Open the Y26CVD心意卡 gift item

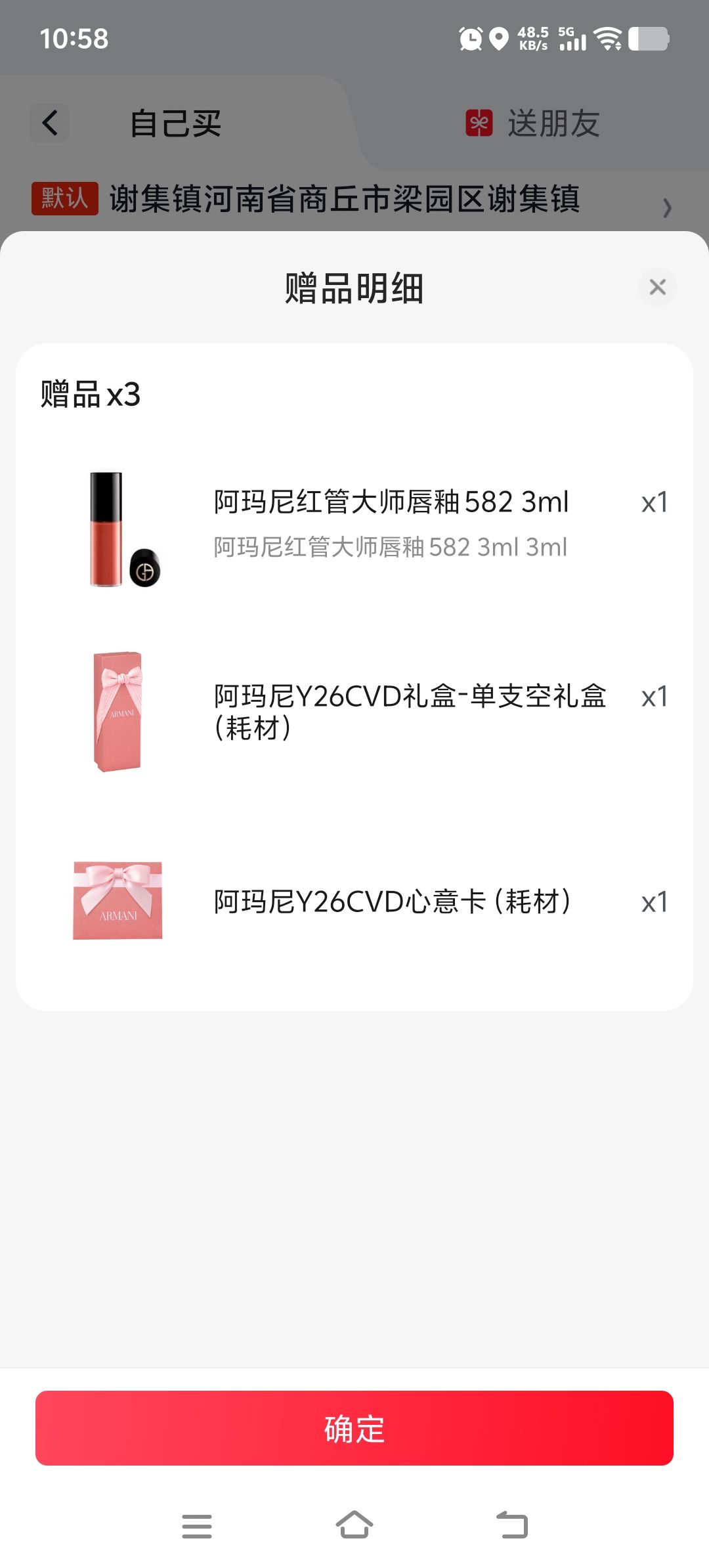coord(354,901)
